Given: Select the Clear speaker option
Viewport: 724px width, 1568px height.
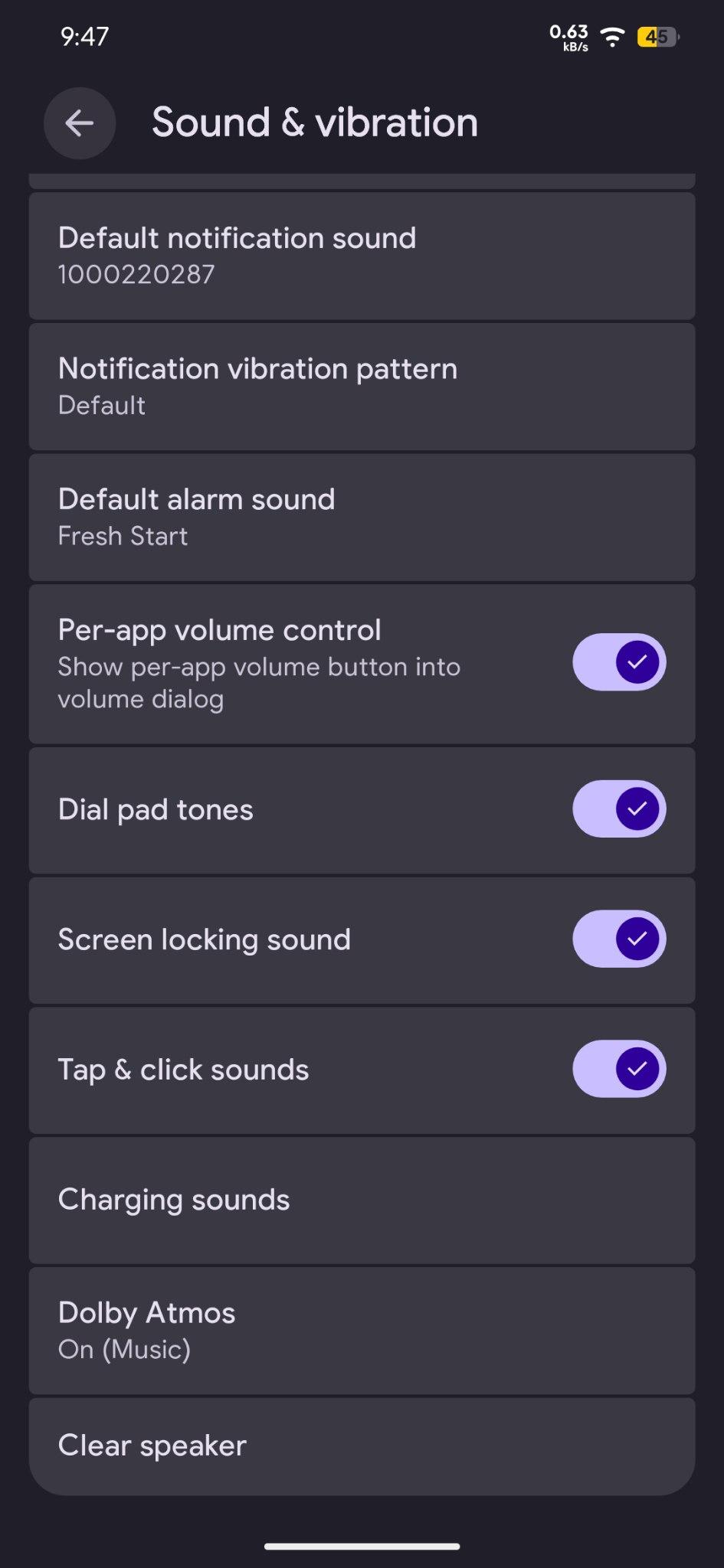Looking at the screenshot, I should pos(362,1447).
